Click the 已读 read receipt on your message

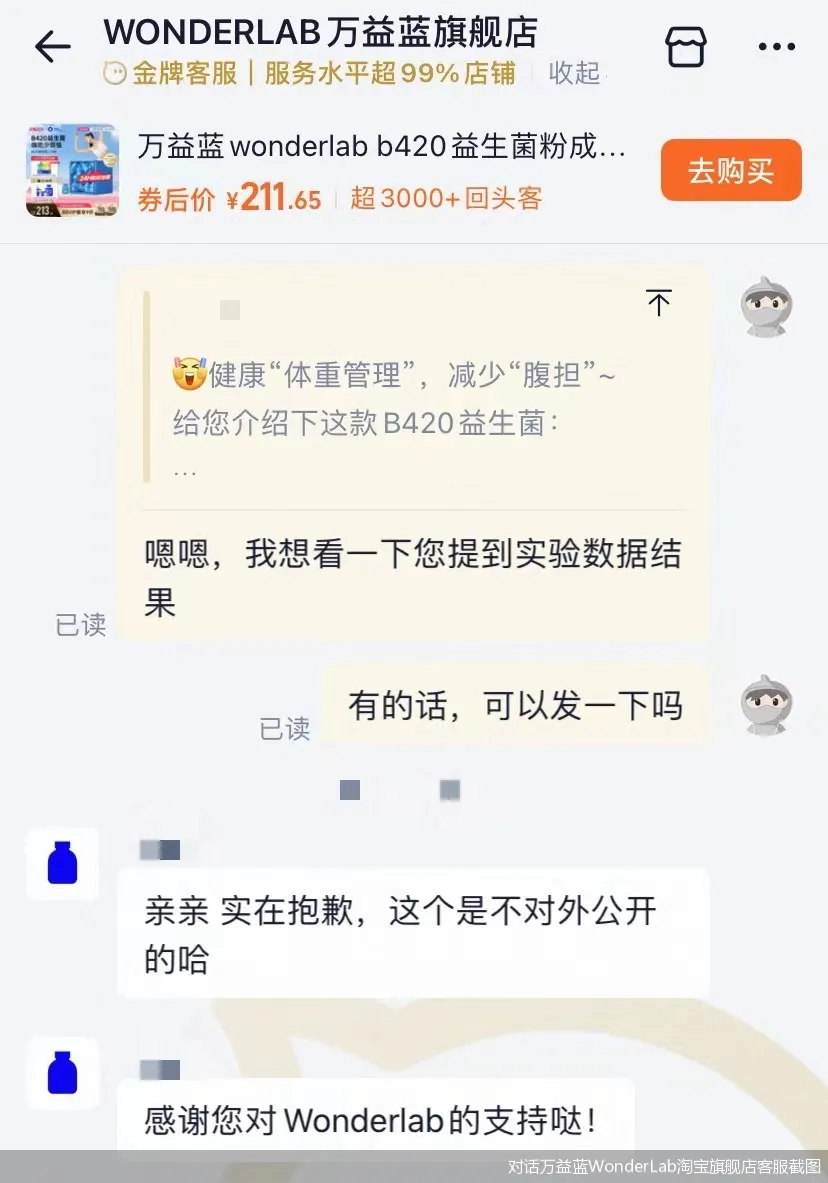(x=80, y=625)
